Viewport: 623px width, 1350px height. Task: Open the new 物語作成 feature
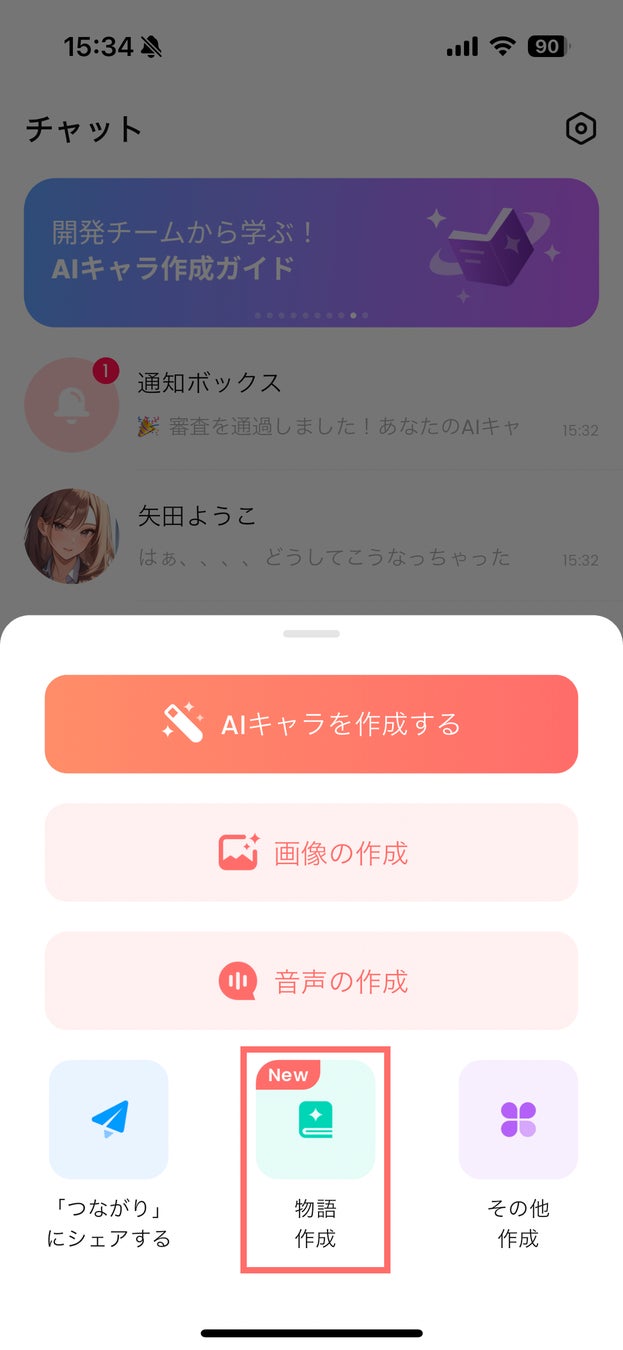point(315,1120)
